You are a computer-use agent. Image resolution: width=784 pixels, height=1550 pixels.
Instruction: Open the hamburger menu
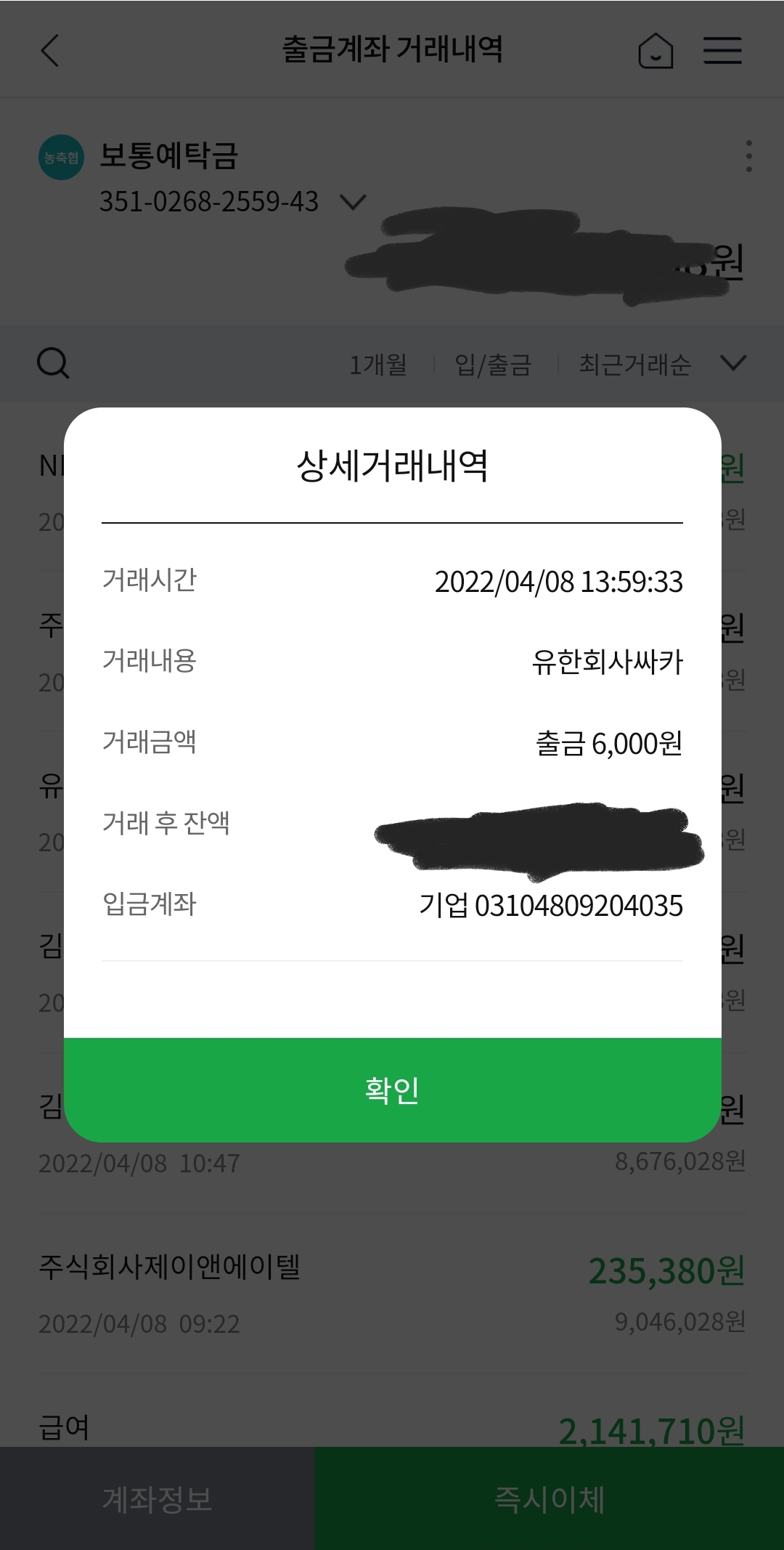point(722,51)
